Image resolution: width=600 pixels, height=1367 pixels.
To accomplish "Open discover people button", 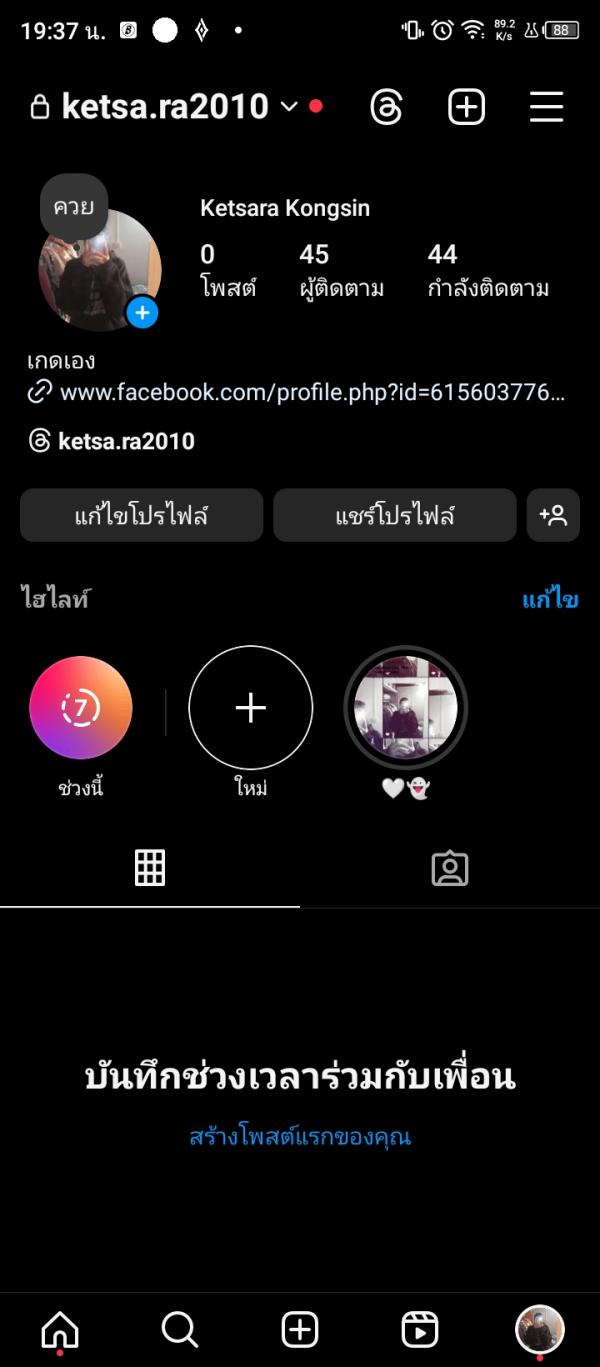I will [x=553, y=515].
